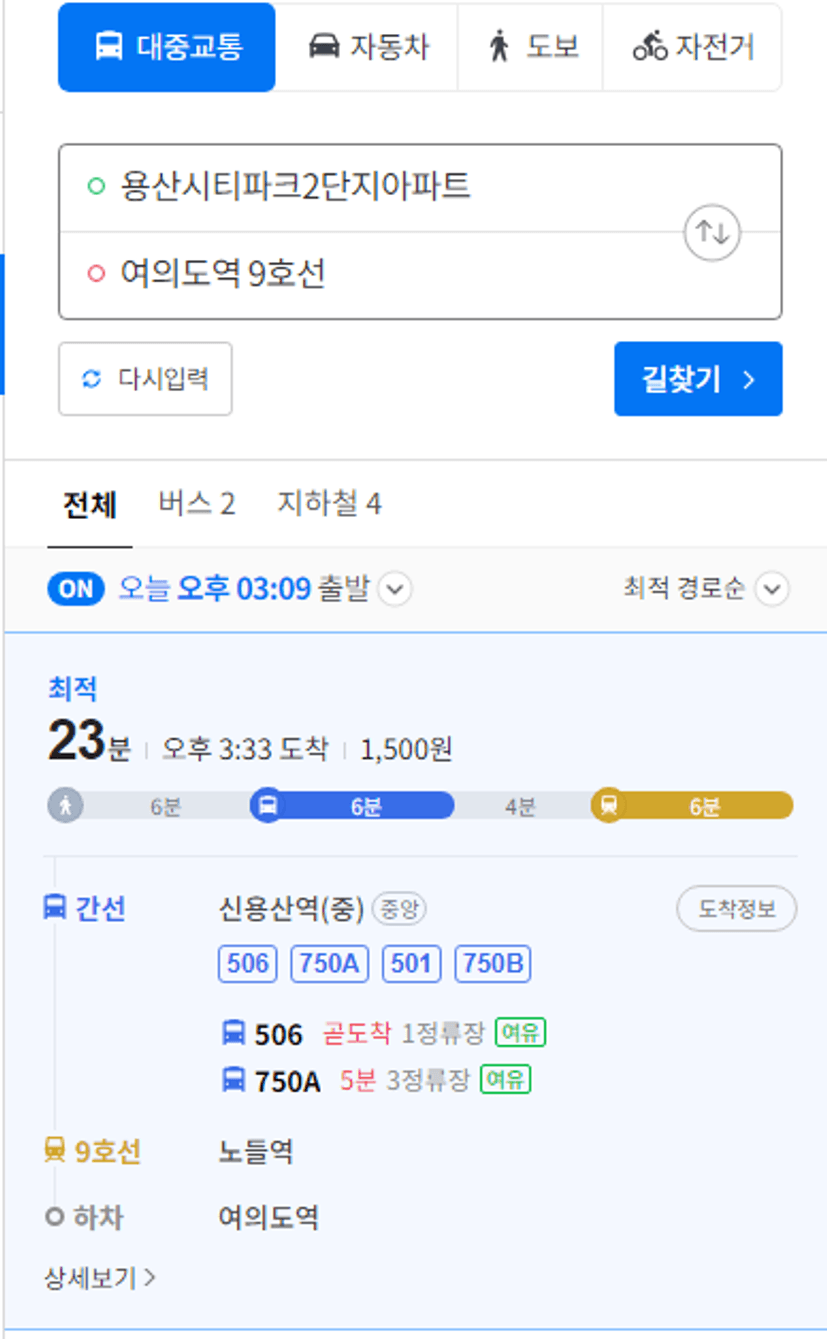This screenshot has width=827, height=1339.
Task: Select bus 750B chip
Action: click(493, 964)
